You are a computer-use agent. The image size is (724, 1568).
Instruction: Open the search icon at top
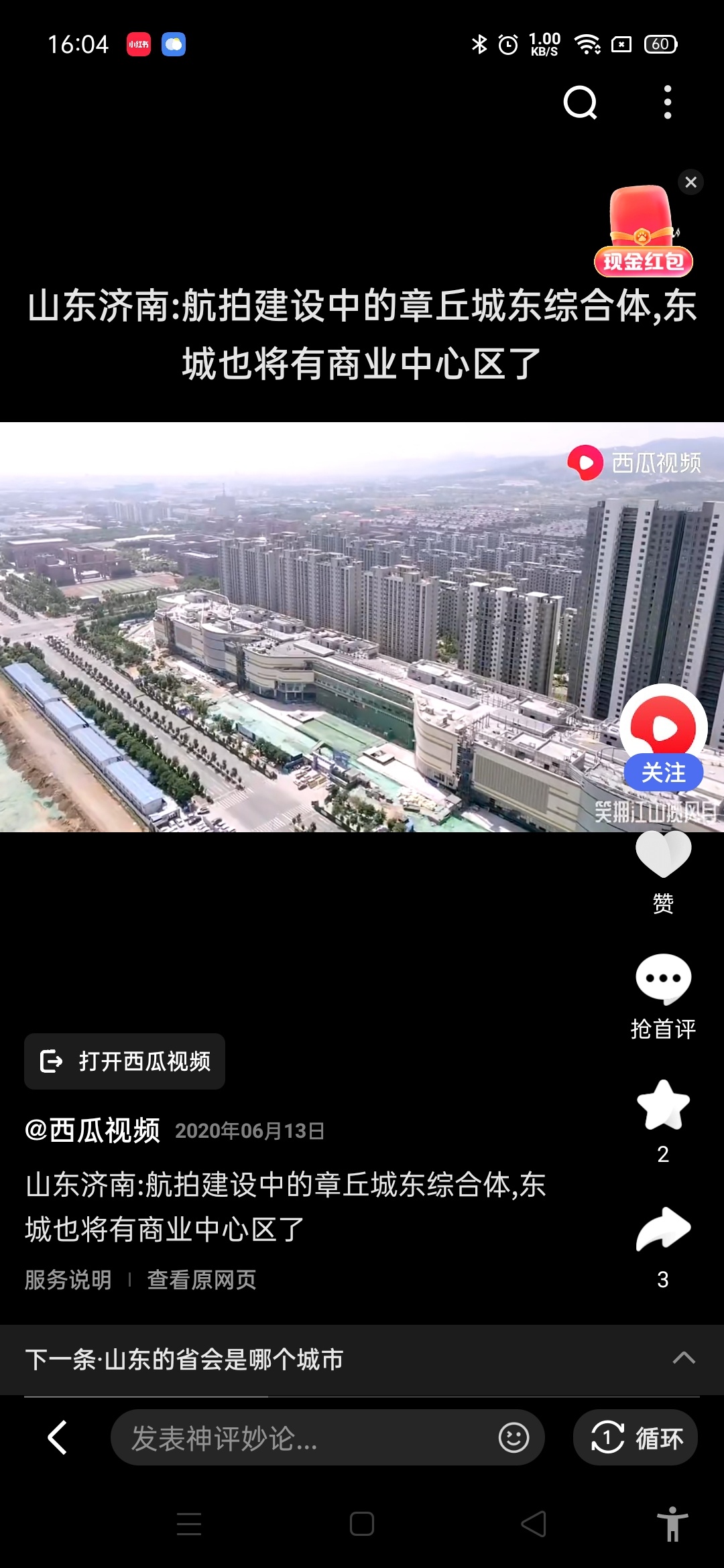tap(580, 103)
